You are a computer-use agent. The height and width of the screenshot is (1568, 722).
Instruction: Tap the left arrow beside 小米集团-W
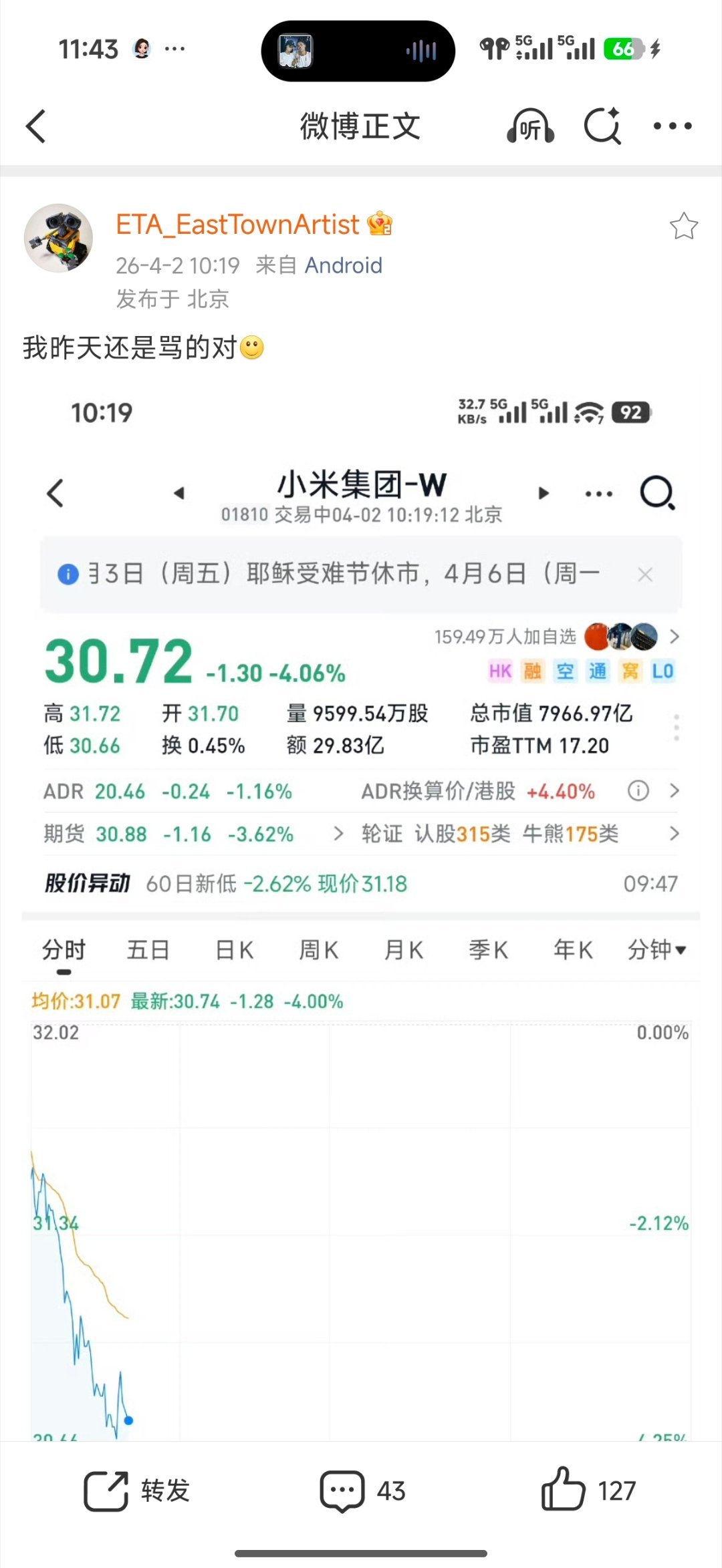click(x=178, y=493)
